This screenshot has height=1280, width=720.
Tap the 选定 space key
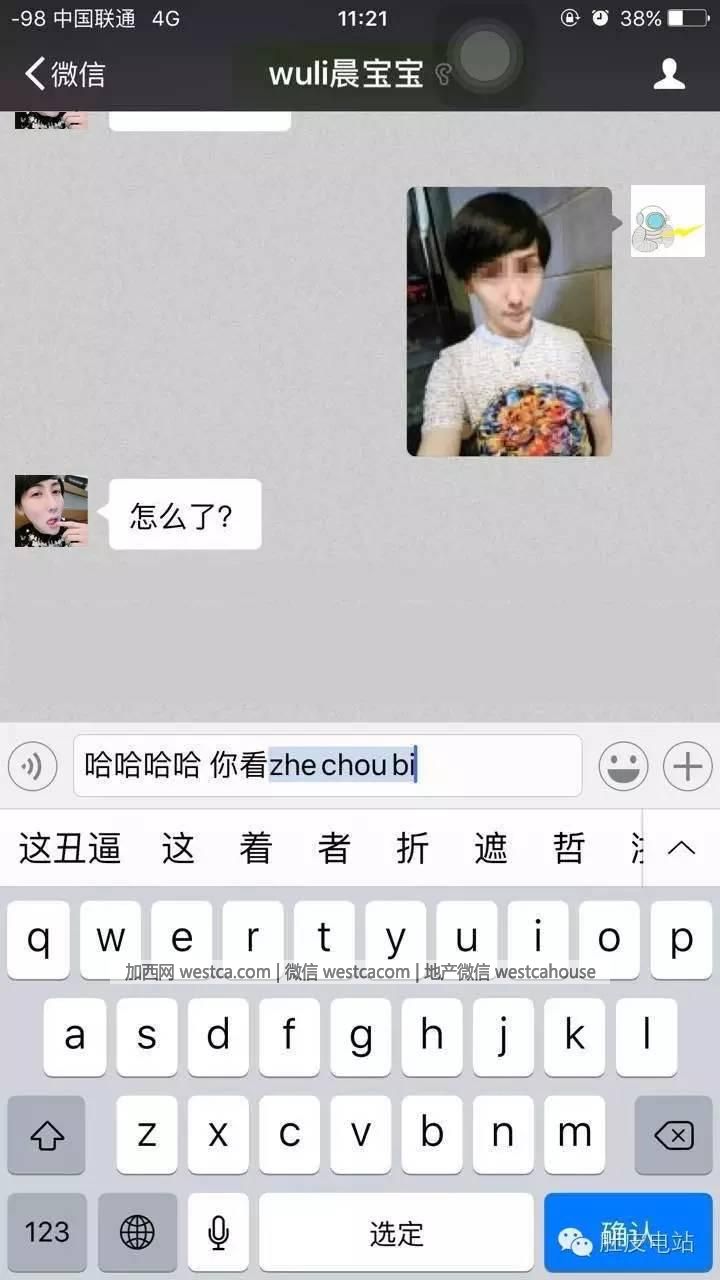396,1232
